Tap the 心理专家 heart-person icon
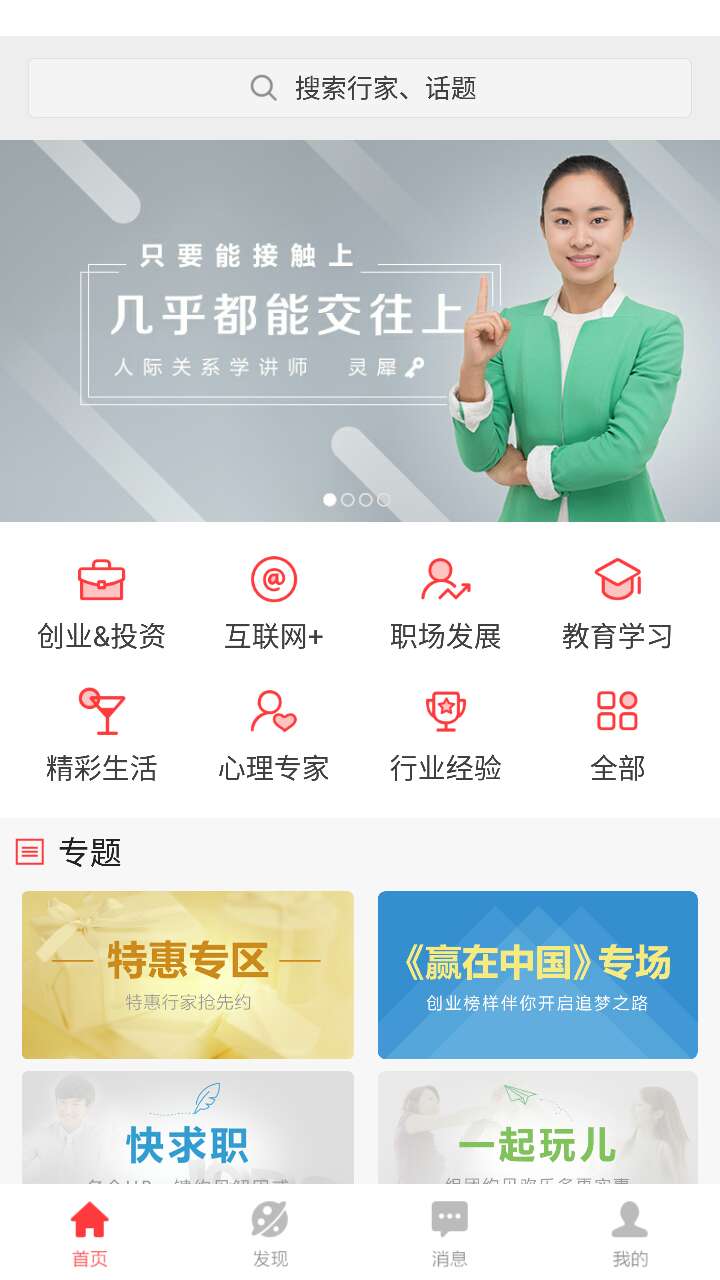Screen dimensions: 720x1280 tap(273, 712)
